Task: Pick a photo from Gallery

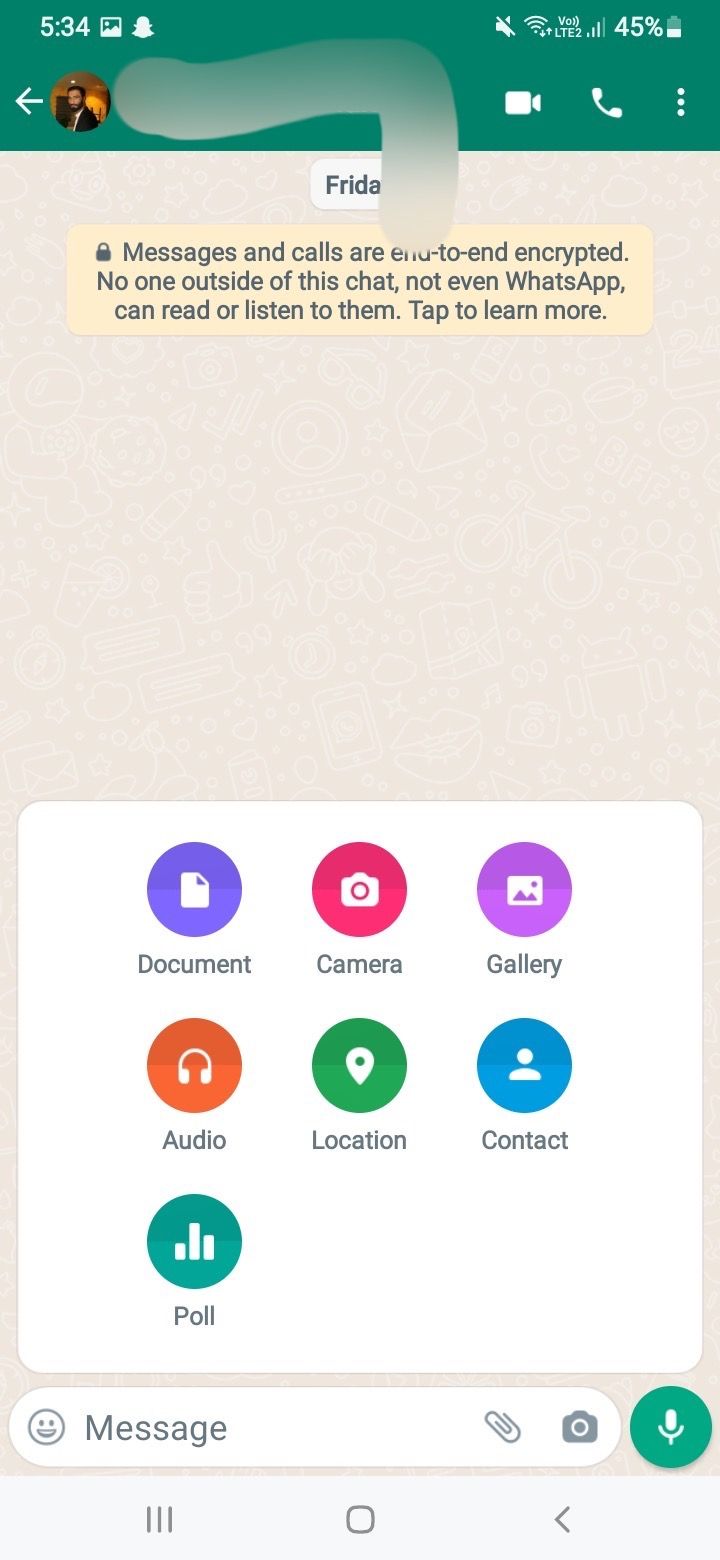Action: coord(524,889)
